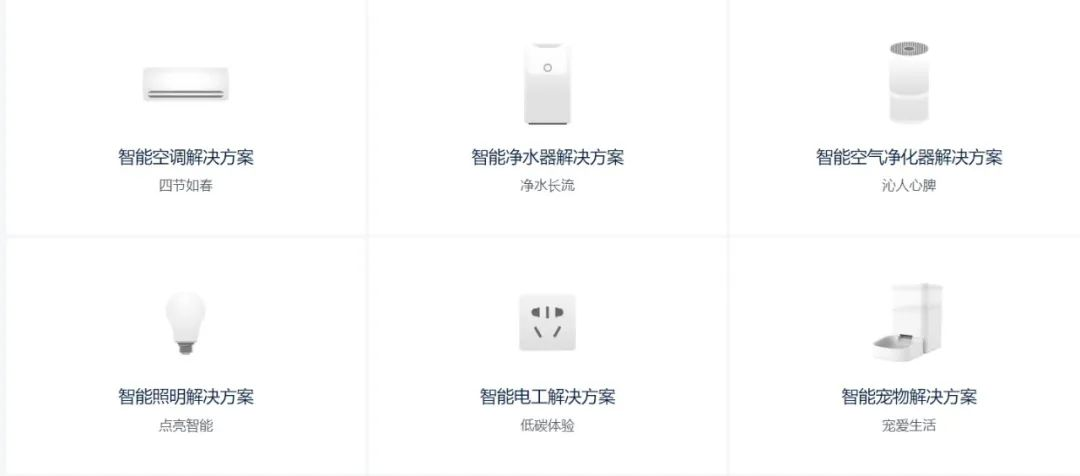Open the 智能电工解决方案 card

click(x=547, y=396)
